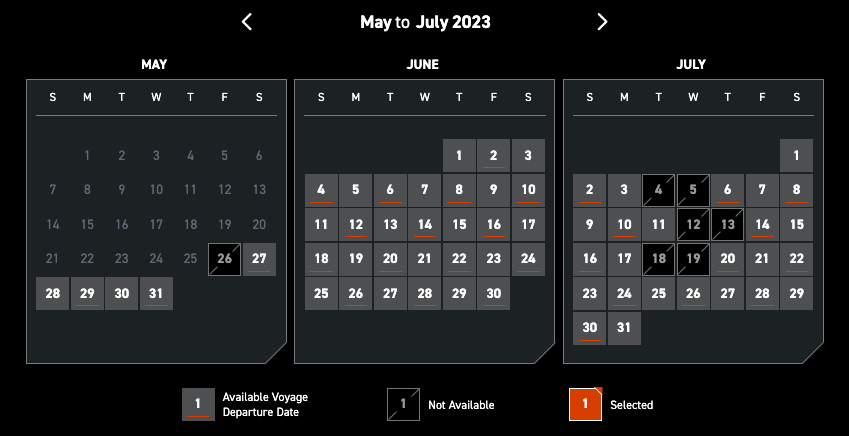Select June 30 departure date
Viewport: 849px width, 436px height.
(x=494, y=294)
